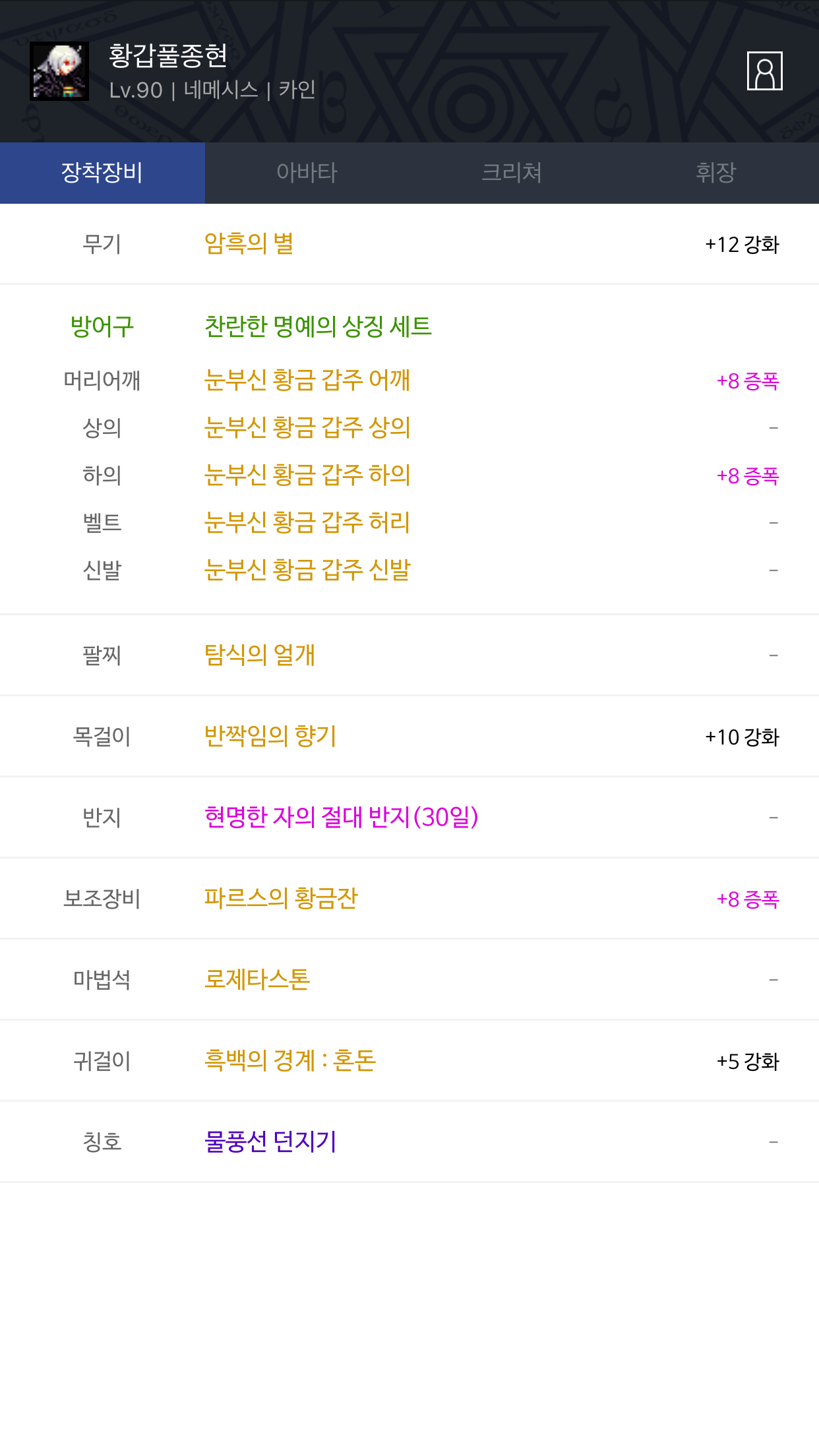
Task: View bracelet item 탐식의 얼개
Action: [260, 655]
